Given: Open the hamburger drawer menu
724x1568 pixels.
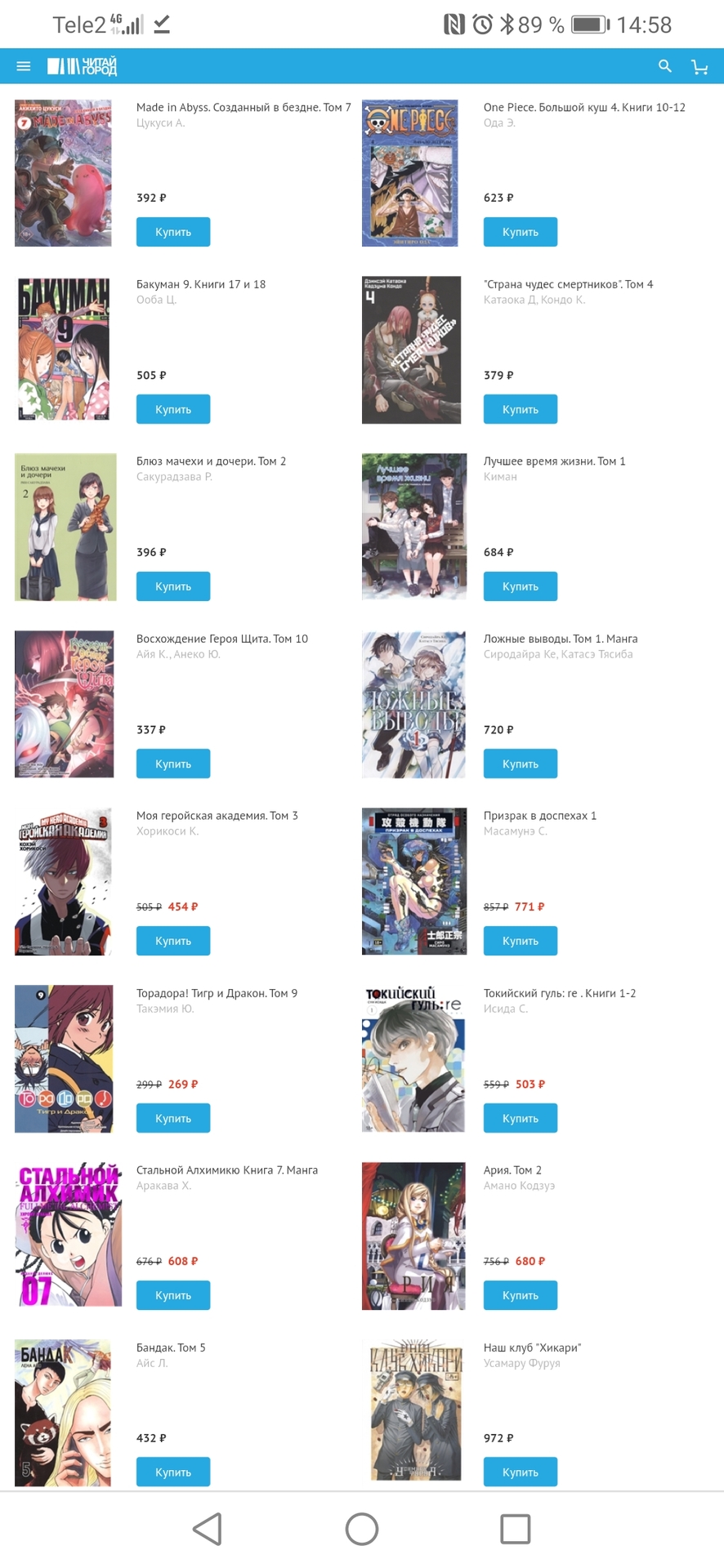Looking at the screenshot, I should [x=24, y=66].
